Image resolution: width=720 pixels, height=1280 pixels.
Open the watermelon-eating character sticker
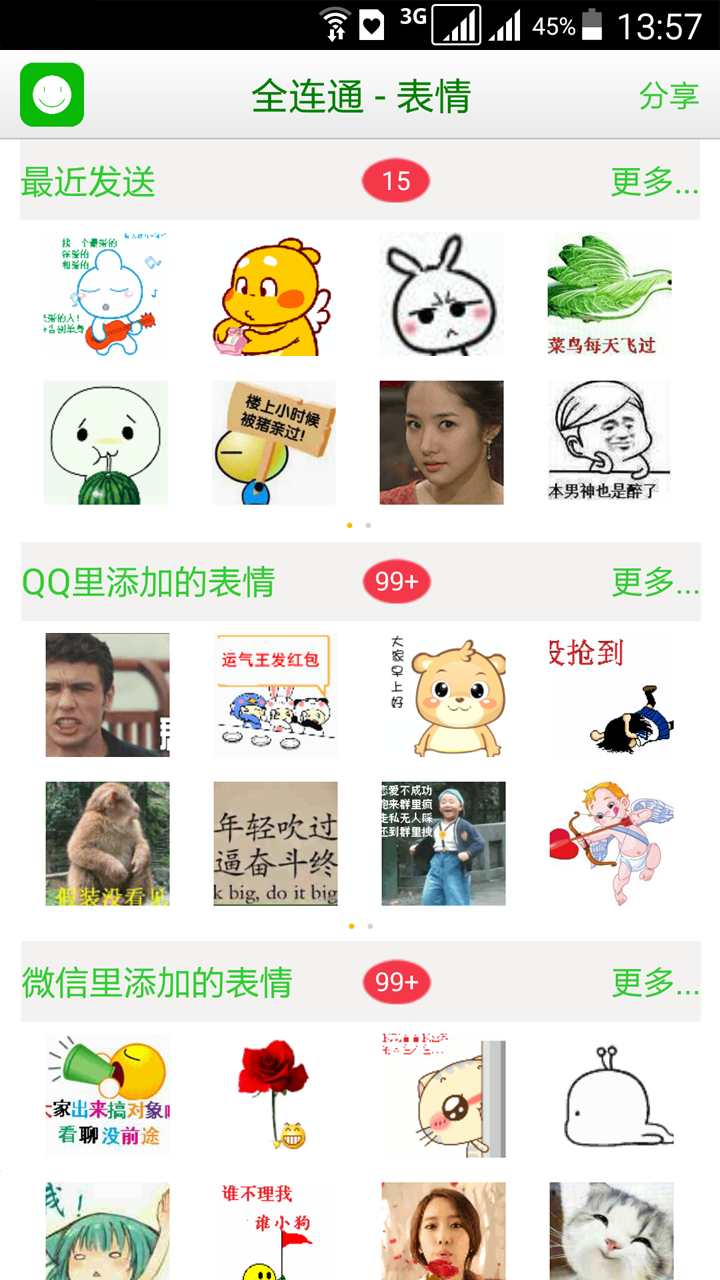point(106,443)
